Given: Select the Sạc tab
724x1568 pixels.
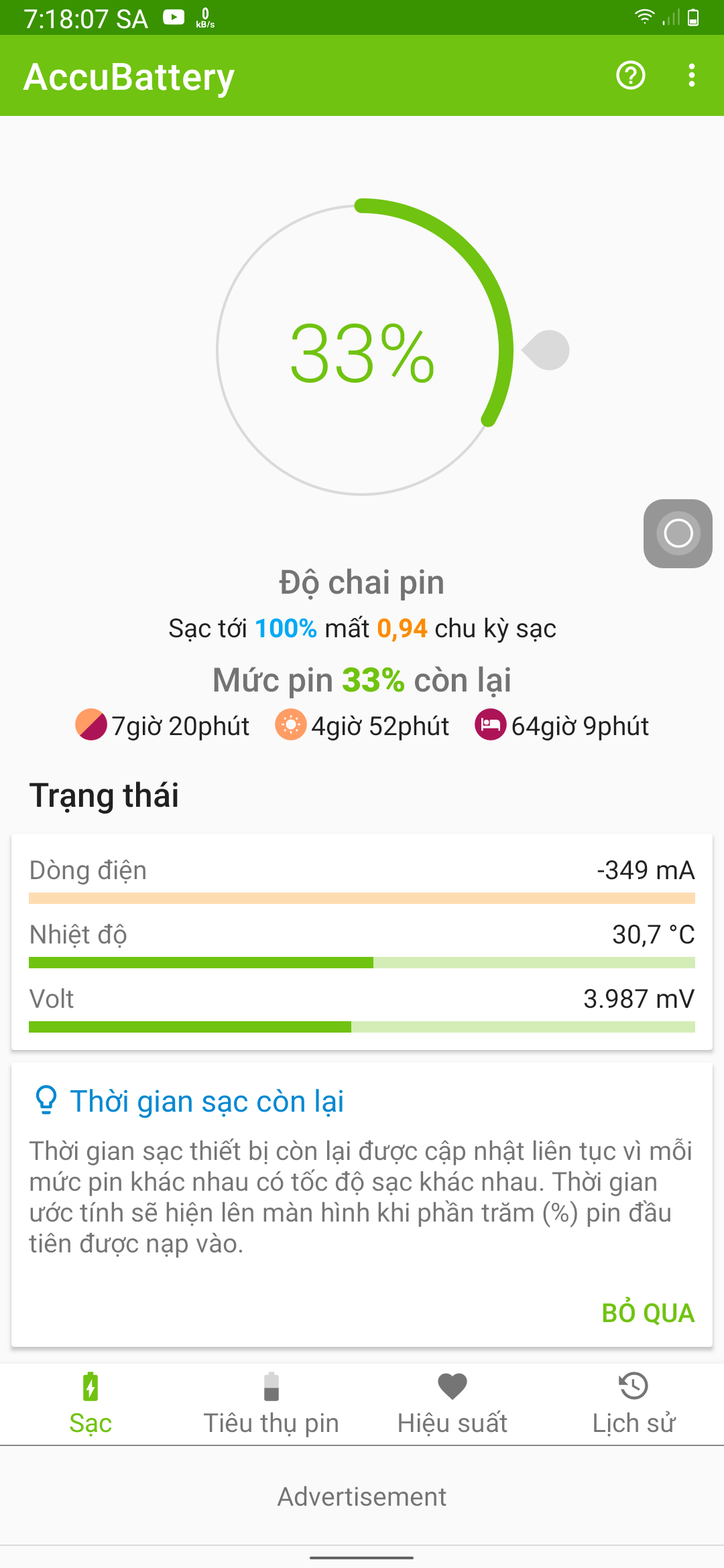Looking at the screenshot, I should (90, 1404).
